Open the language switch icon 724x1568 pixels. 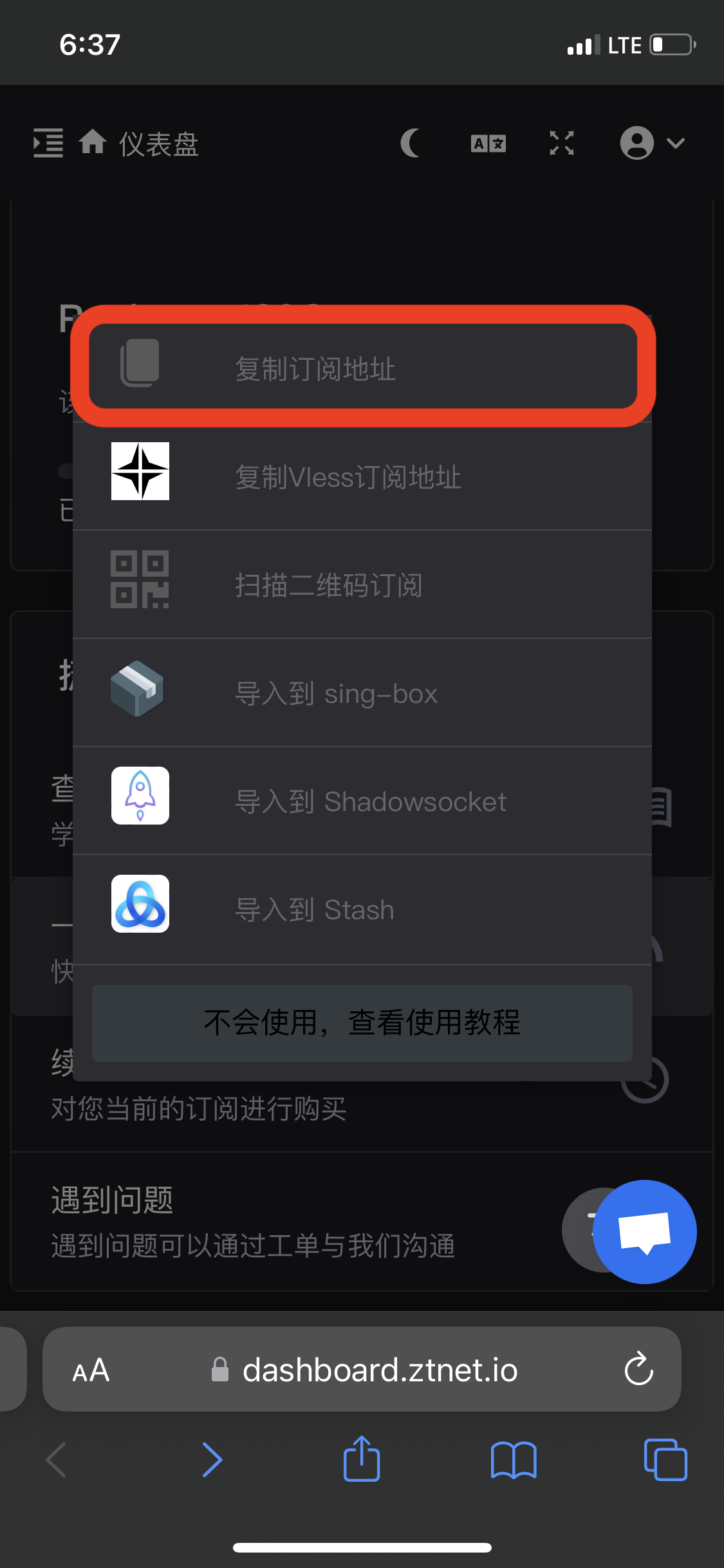(x=488, y=143)
